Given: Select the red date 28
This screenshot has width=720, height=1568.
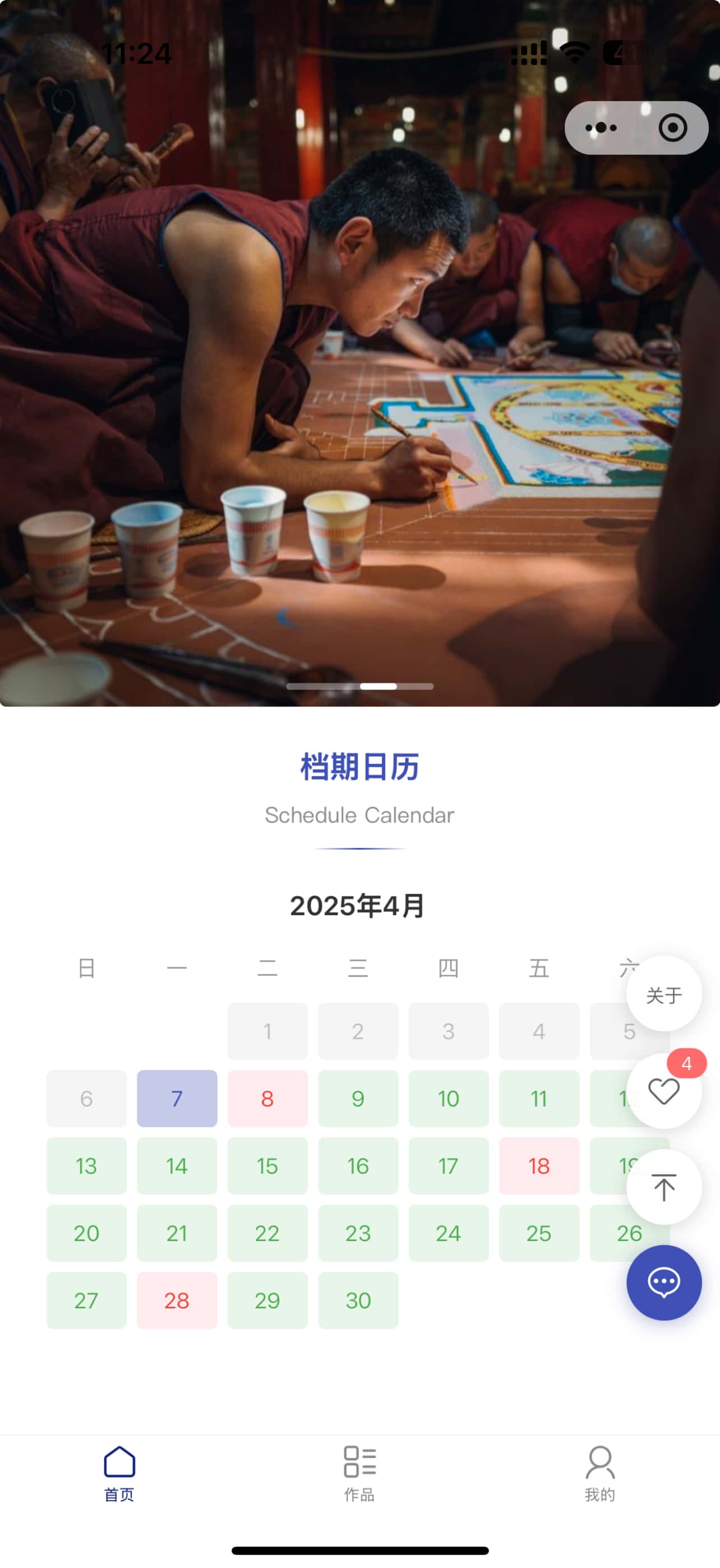Looking at the screenshot, I should (x=177, y=1300).
